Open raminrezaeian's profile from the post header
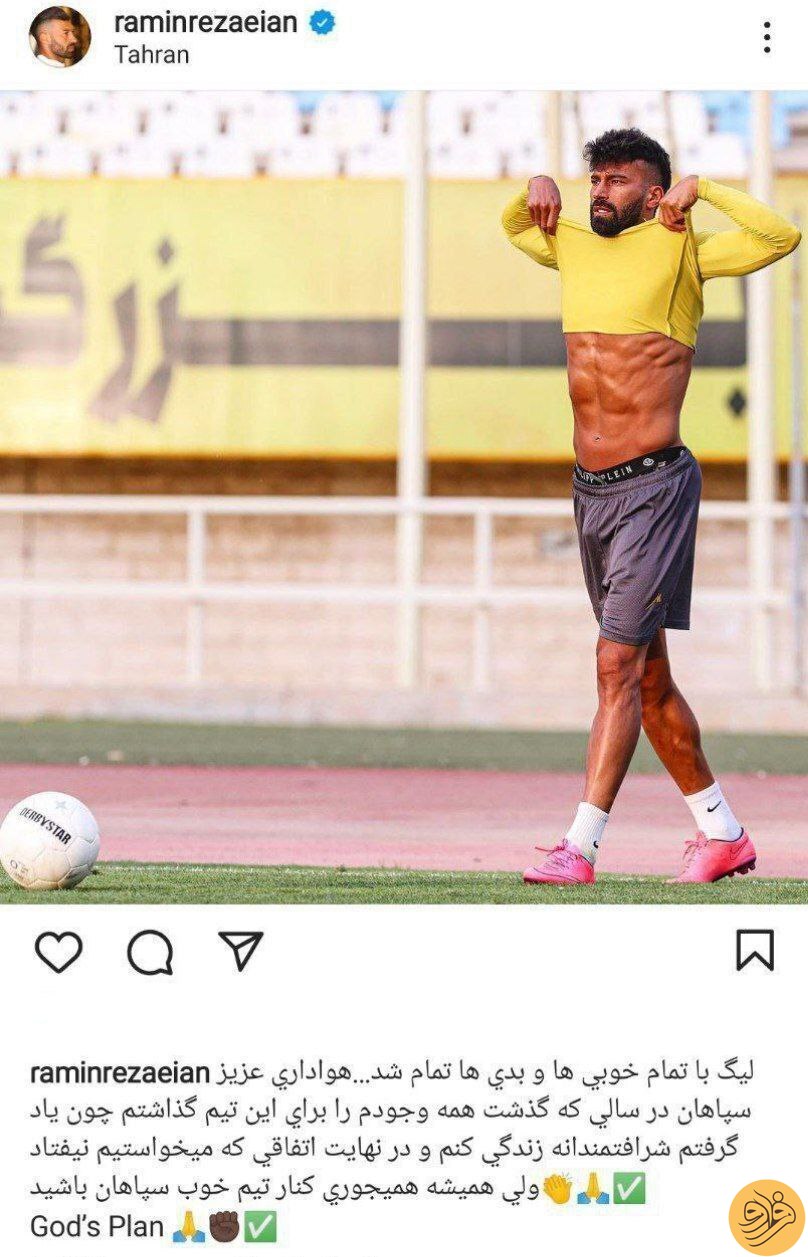This screenshot has height=1257, width=808. tap(205, 23)
